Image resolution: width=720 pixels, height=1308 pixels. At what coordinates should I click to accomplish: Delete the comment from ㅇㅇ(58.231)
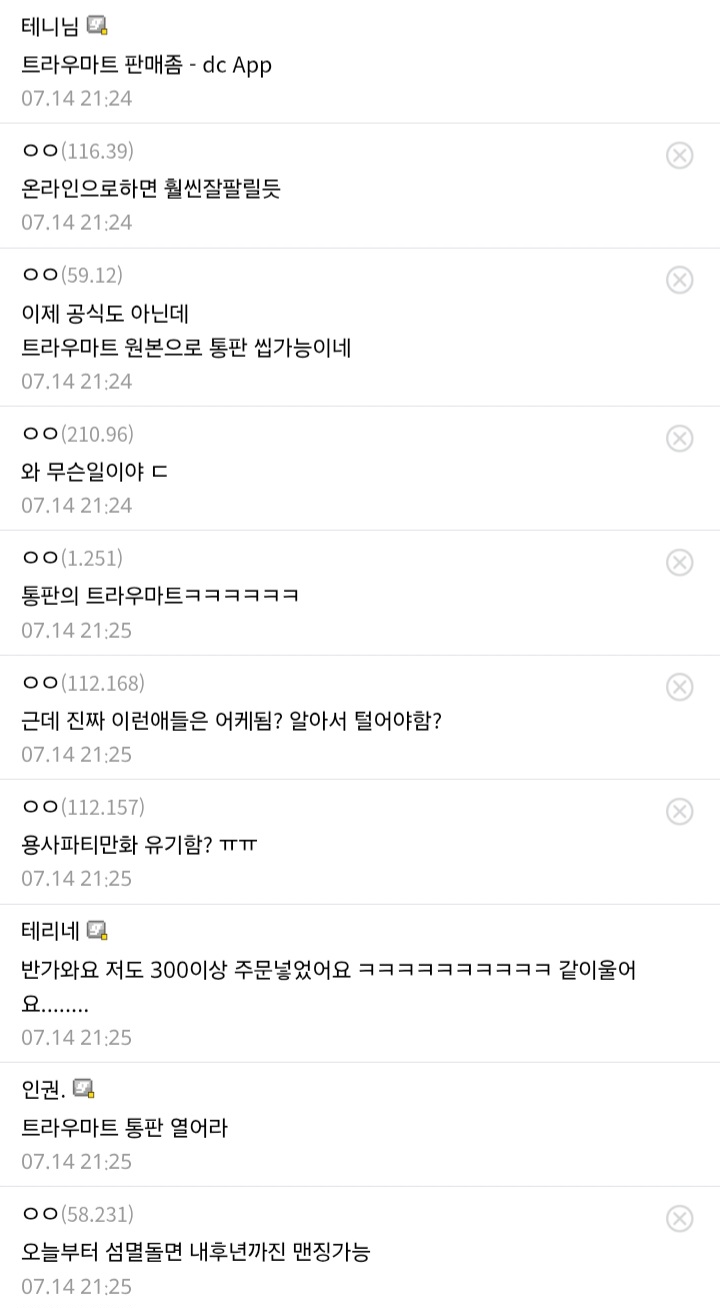[679, 1217]
